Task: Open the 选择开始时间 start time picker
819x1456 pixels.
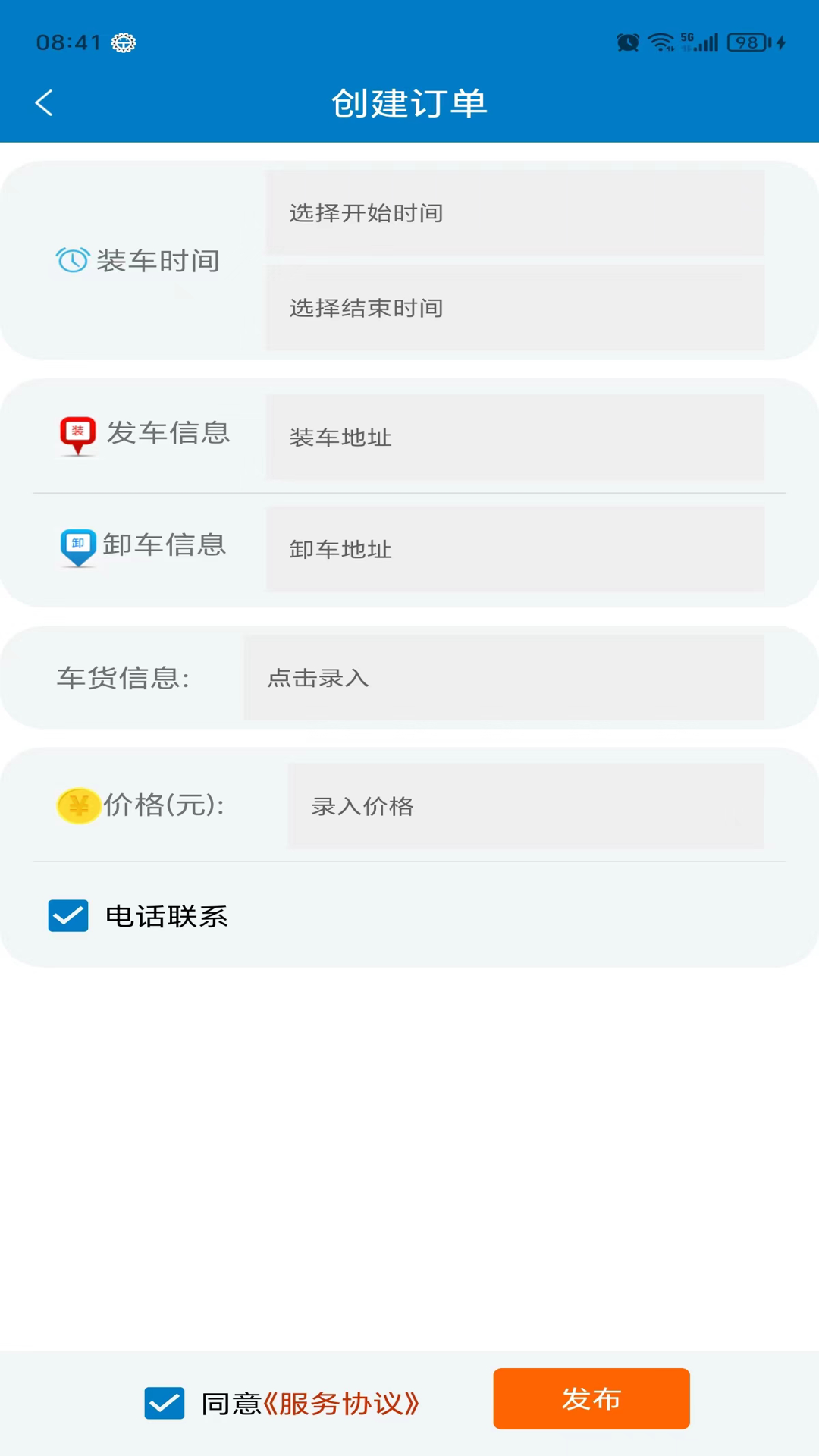Action: 514,214
